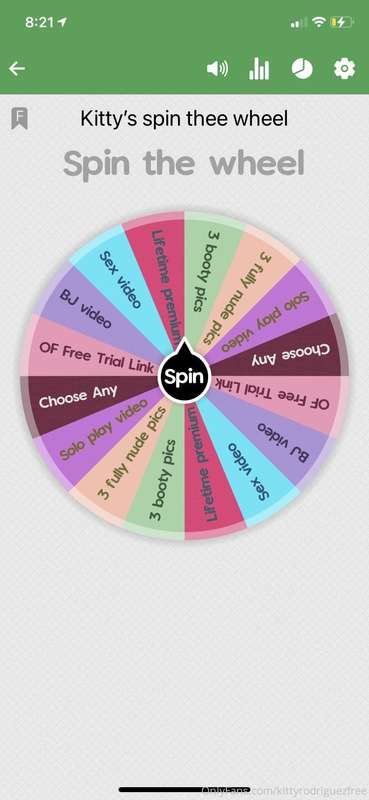The width and height of the screenshot is (369, 800).
Task: Open the pie chart view
Action: click(302, 69)
